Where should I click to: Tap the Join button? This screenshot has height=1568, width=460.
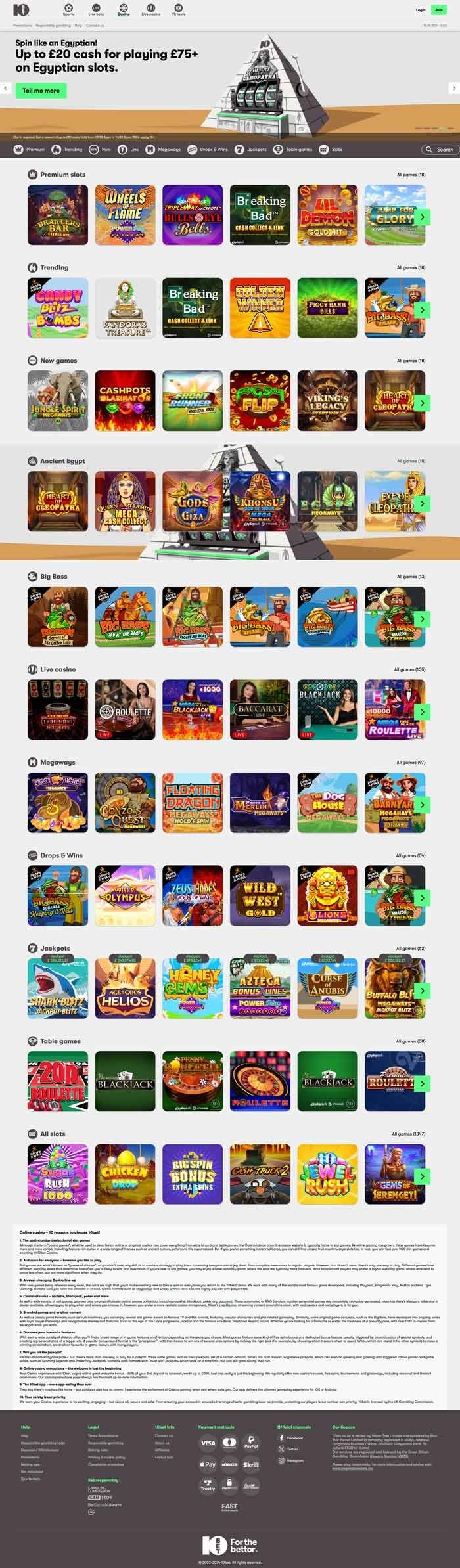[x=438, y=10]
